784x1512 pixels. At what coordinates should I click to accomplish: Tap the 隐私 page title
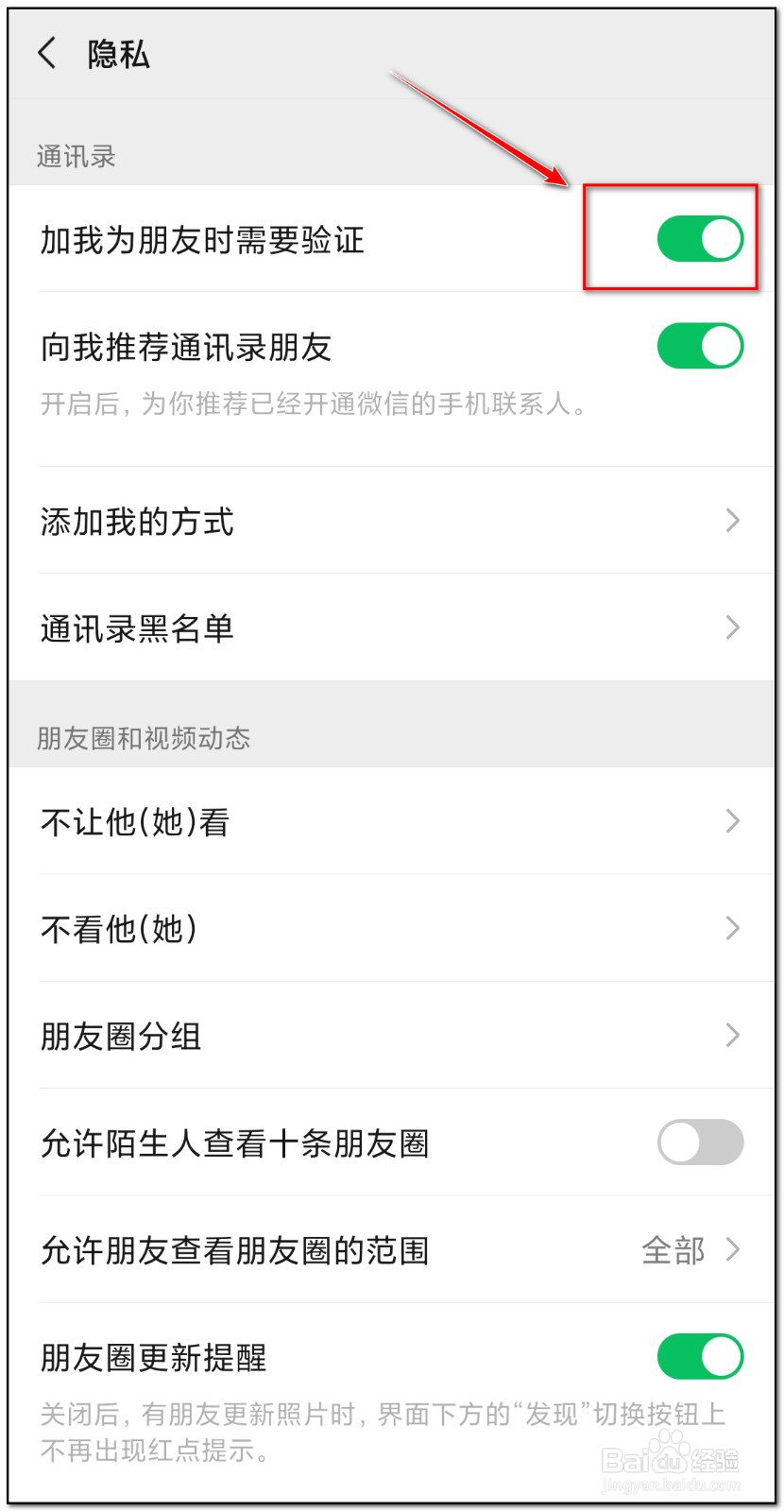coord(119,55)
